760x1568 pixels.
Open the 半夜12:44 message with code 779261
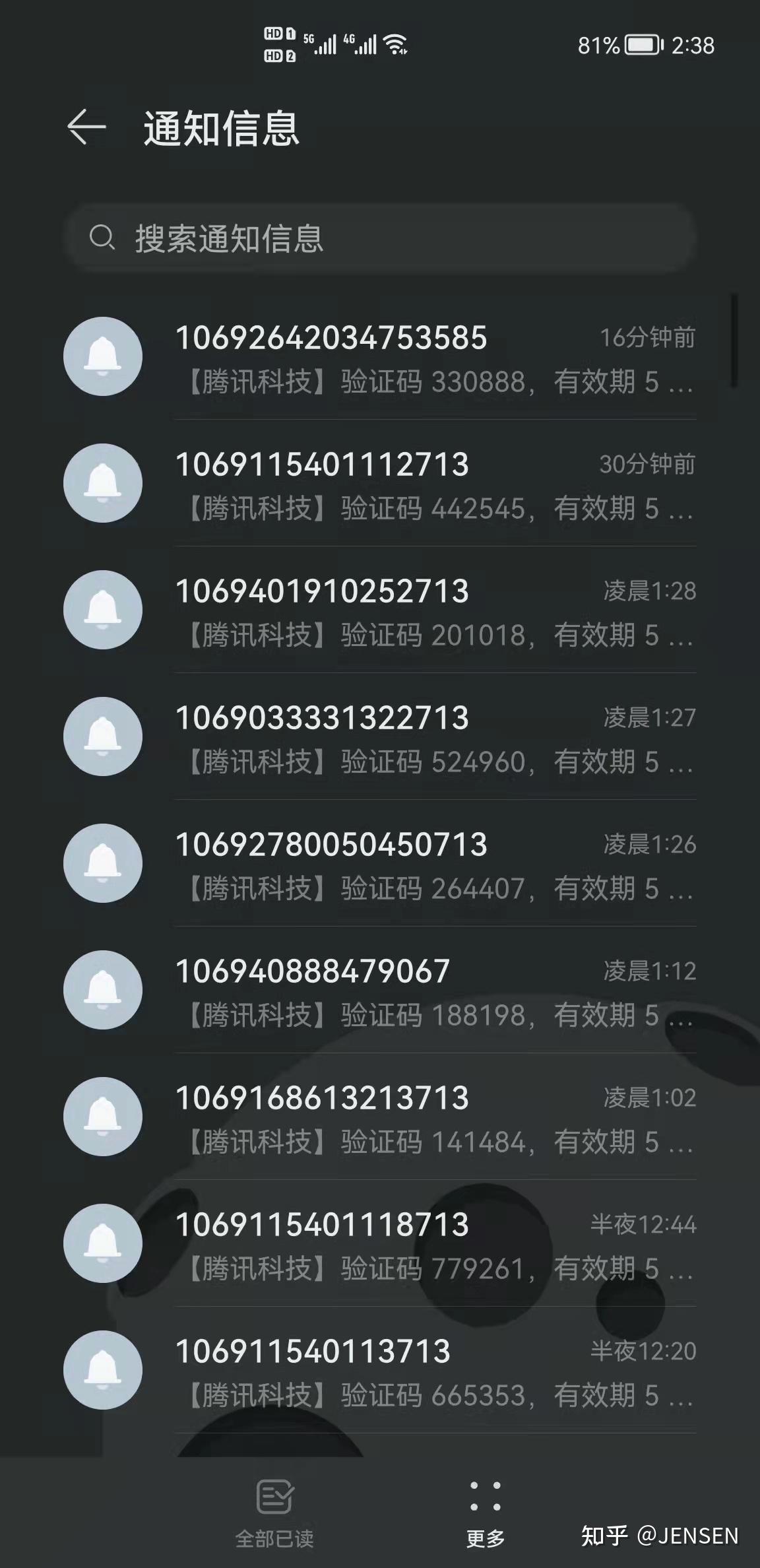380,1244
